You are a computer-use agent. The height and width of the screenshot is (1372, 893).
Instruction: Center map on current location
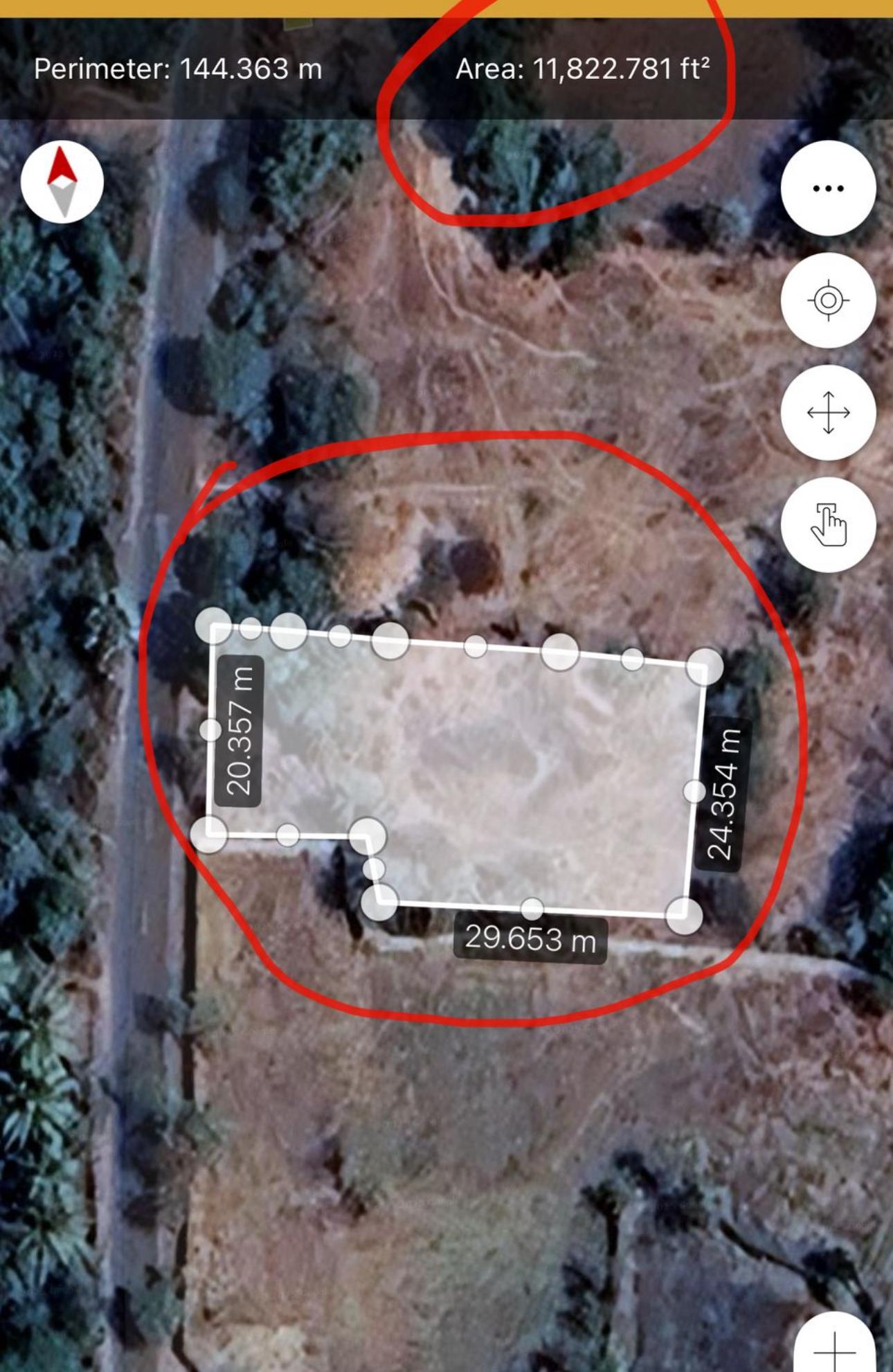coord(828,301)
